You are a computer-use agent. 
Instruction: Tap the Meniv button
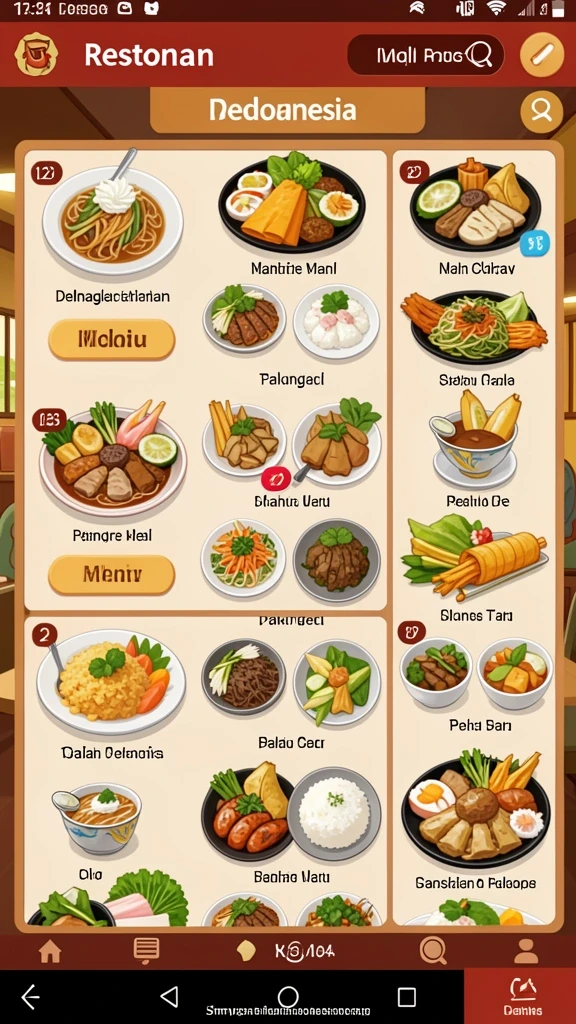(x=112, y=575)
